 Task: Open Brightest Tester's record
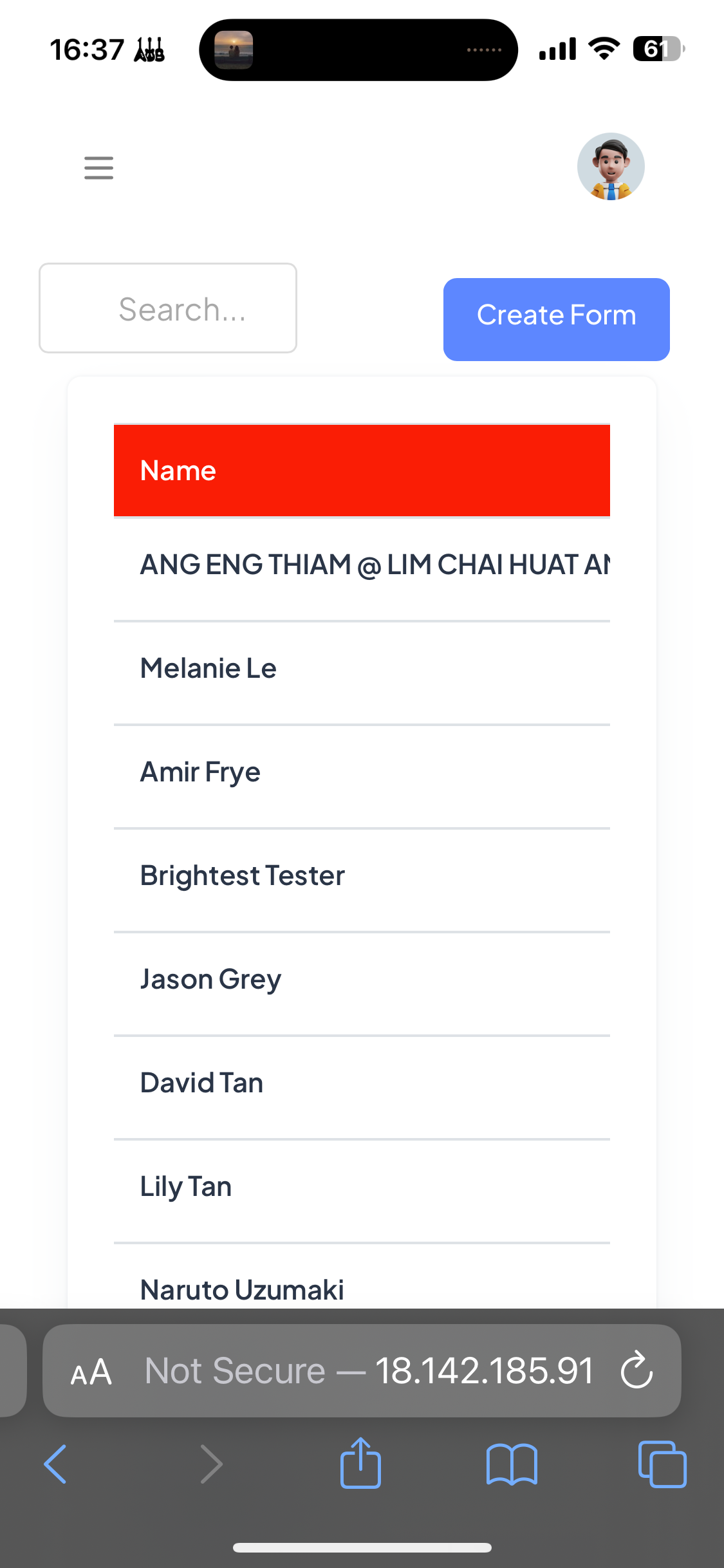tap(243, 876)
